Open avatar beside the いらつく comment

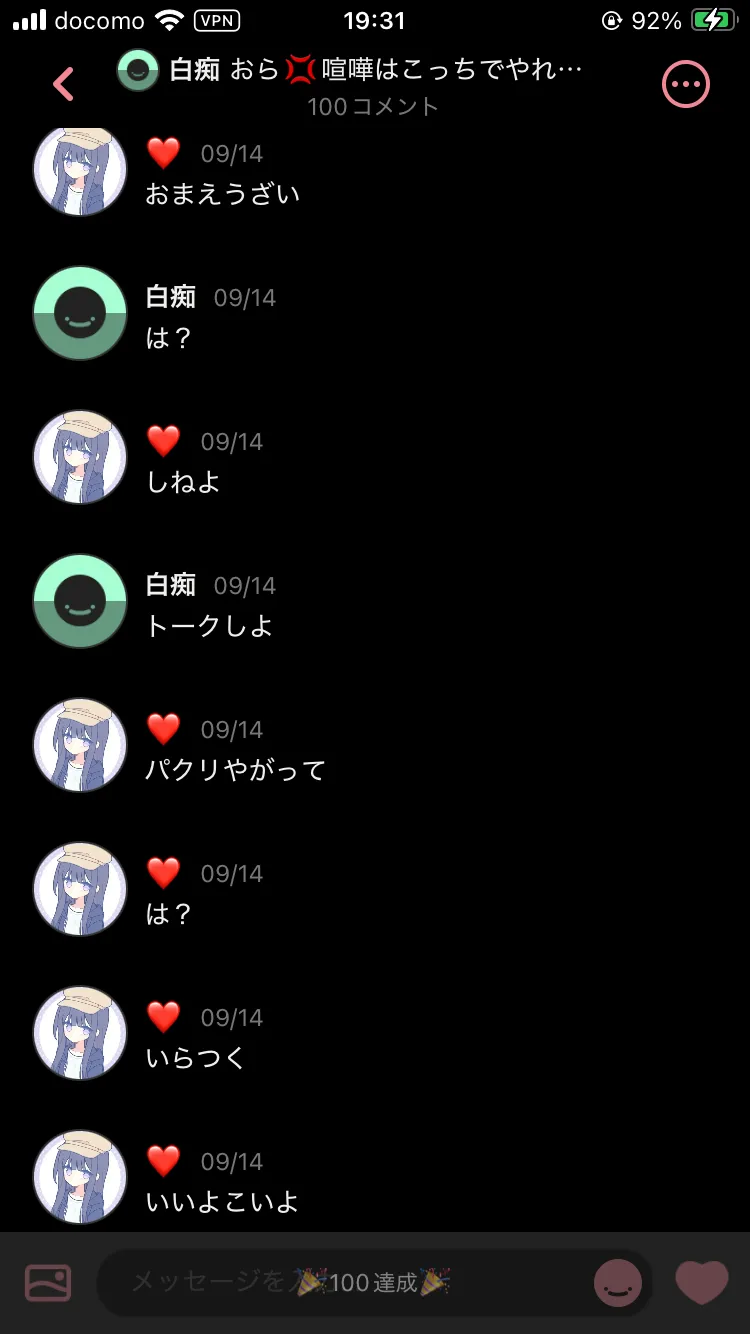click(x=80, y=1033)
